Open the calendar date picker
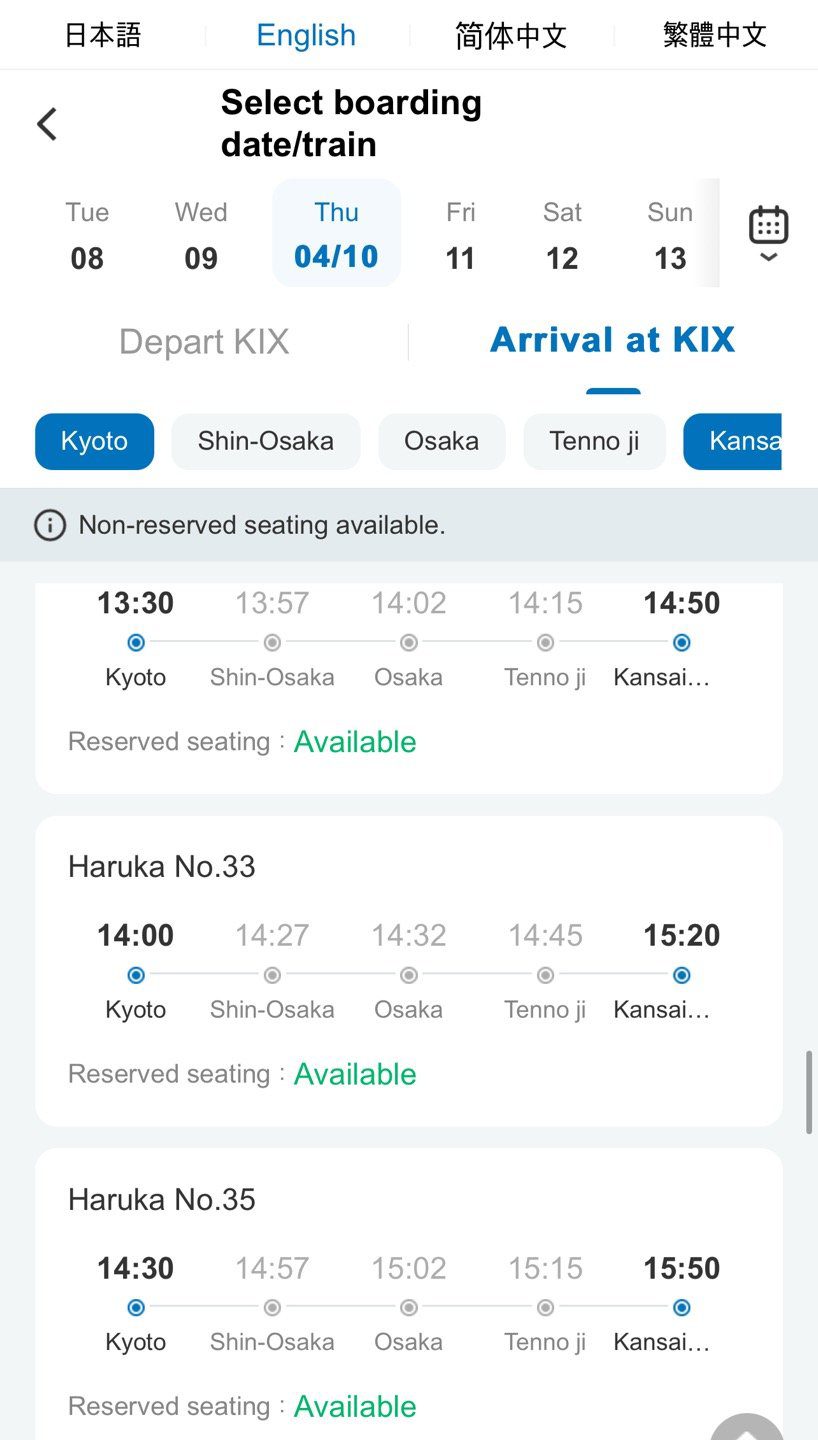This screenshot has height=1440, width=818. 768,233
